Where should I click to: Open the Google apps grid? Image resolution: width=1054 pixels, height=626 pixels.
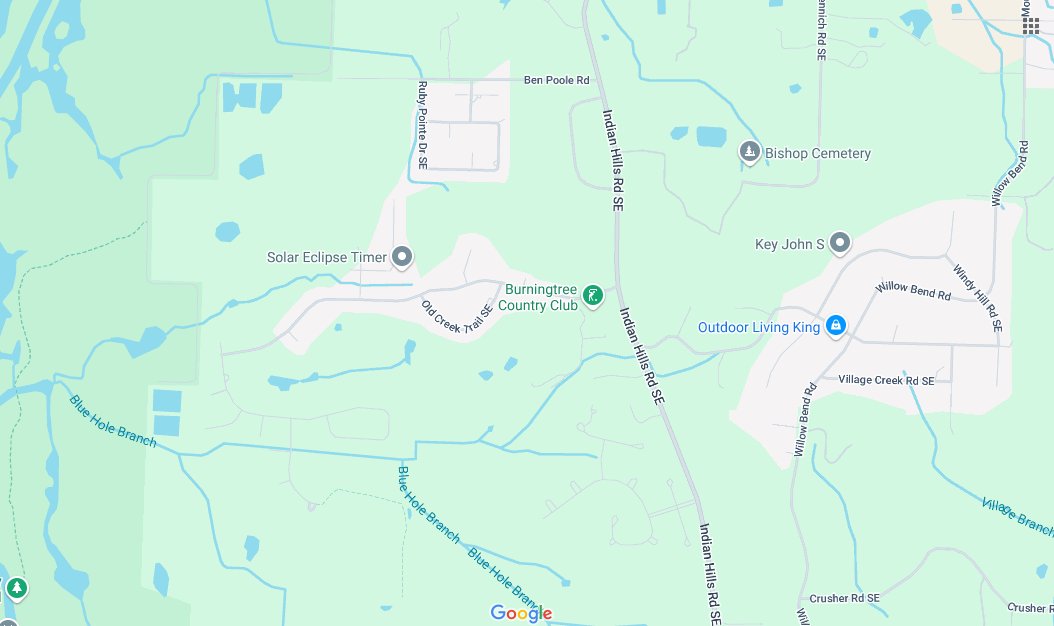tap(1030, 25)
